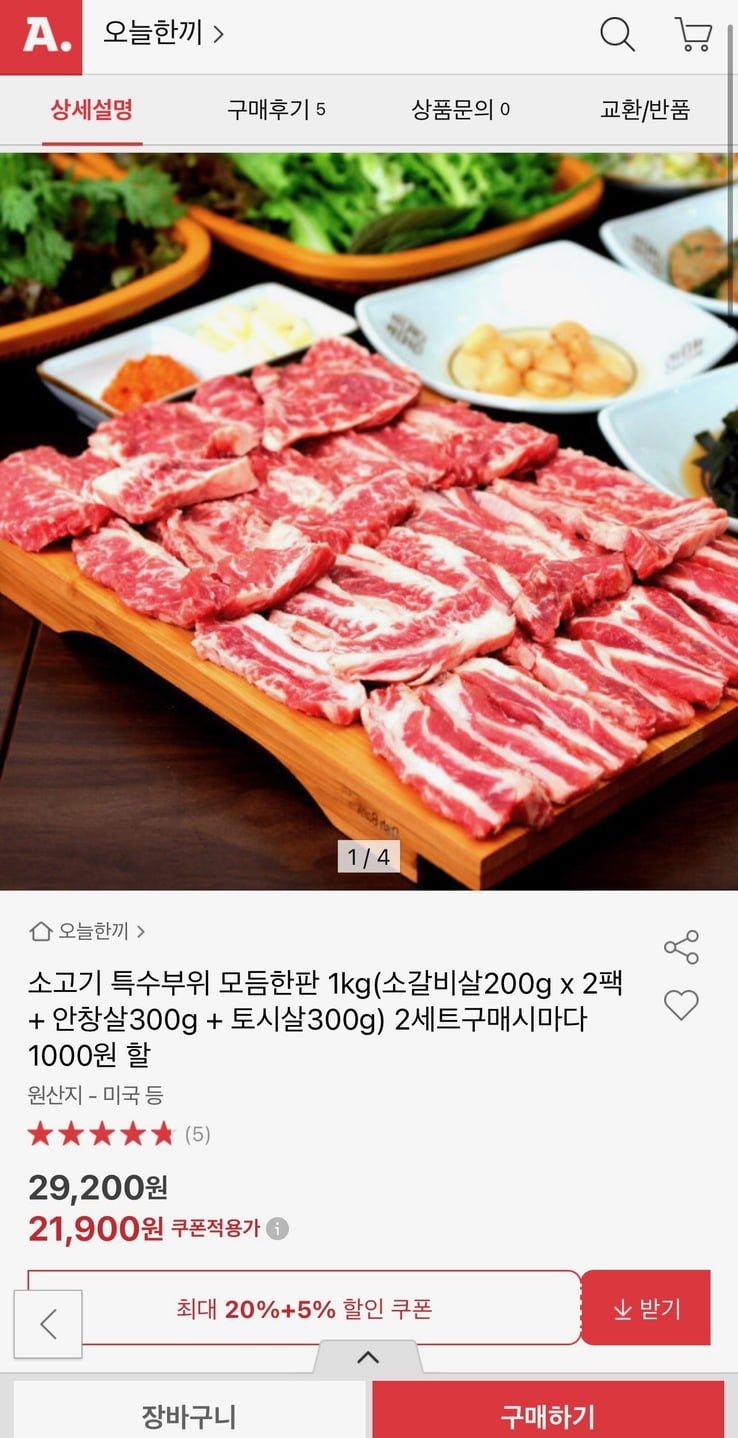
Task: Open the five-star reviews rating
Action: click(x=118, y=1134)
